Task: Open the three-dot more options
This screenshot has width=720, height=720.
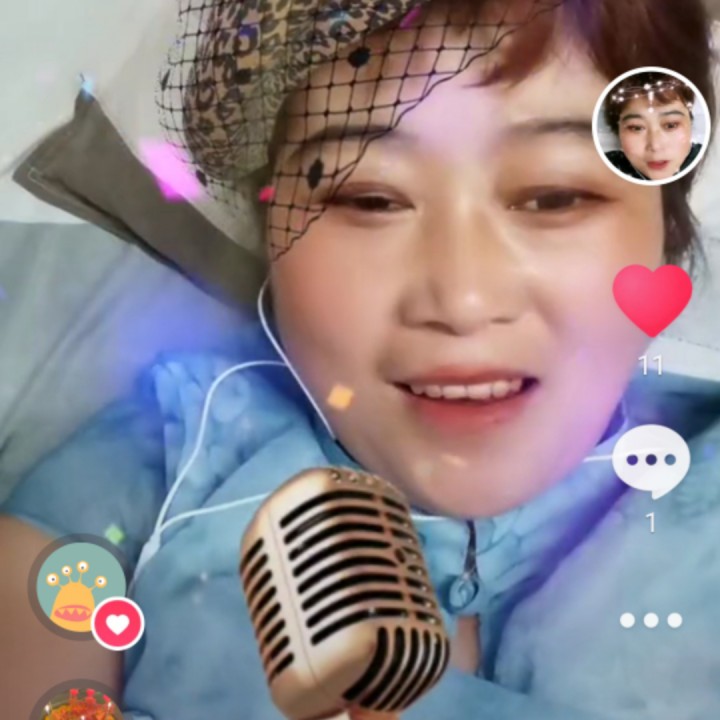Action: tap(651, 620)
